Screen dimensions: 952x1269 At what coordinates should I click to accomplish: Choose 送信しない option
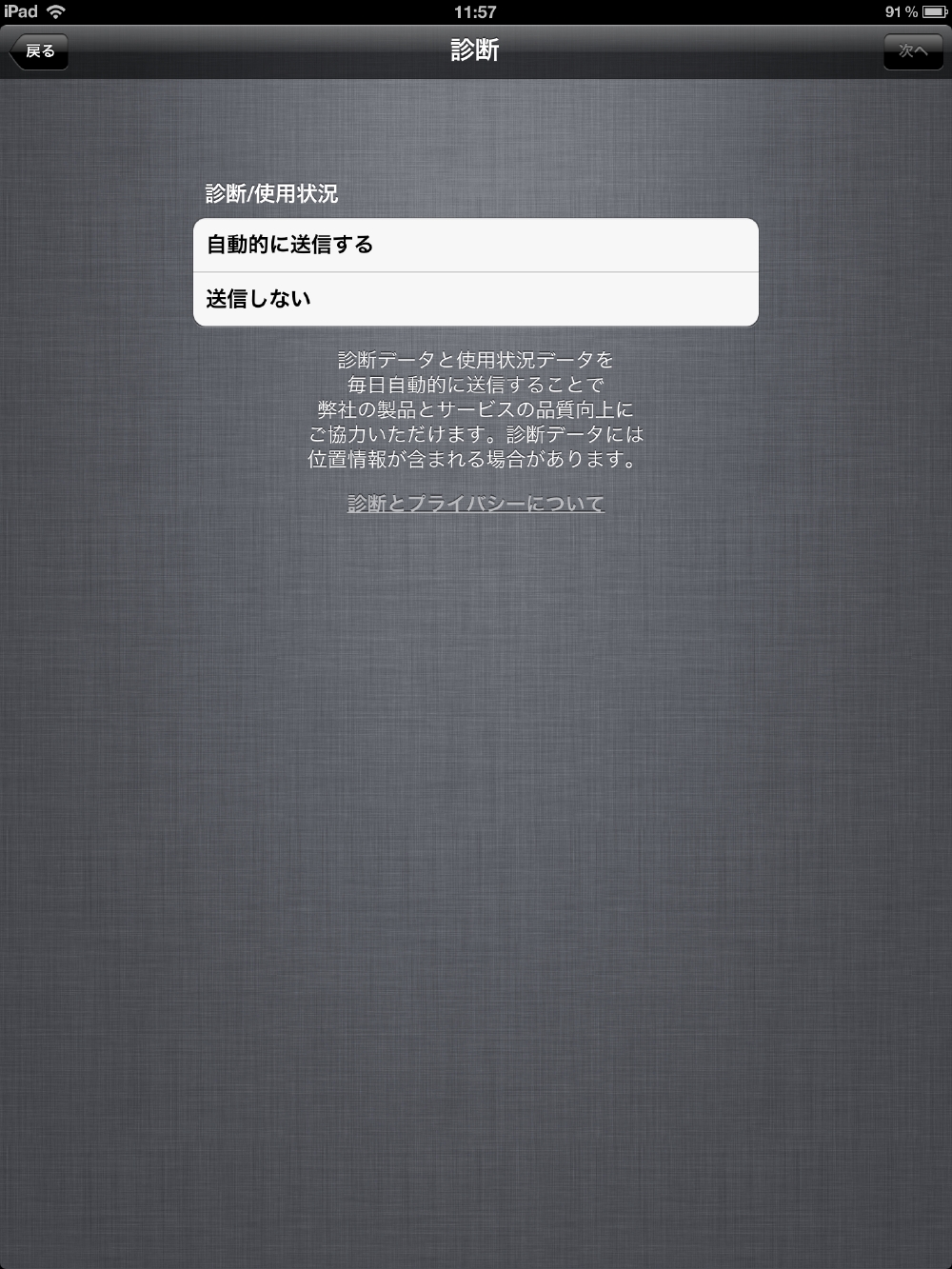tap(475, 299)
